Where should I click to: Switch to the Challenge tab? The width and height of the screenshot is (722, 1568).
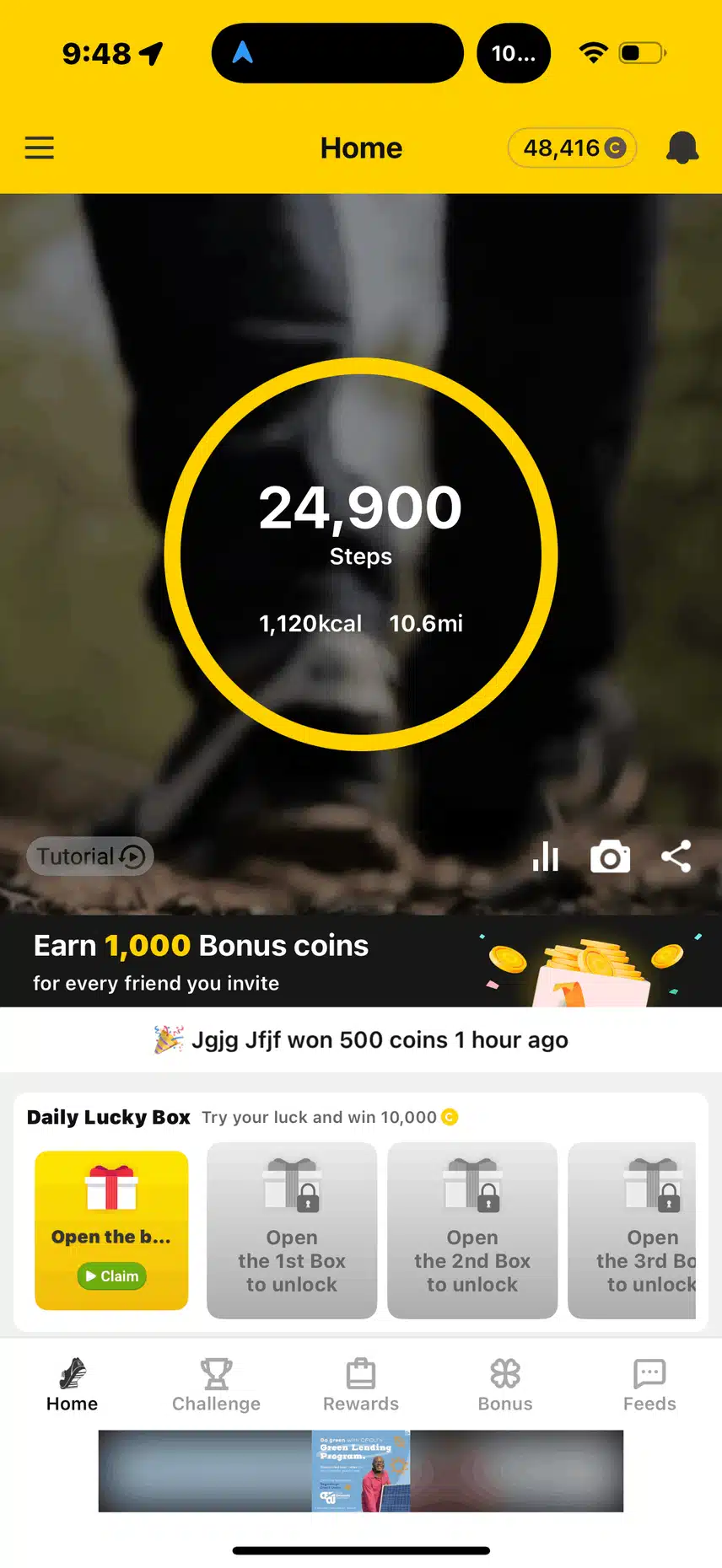pos(216,1384)
